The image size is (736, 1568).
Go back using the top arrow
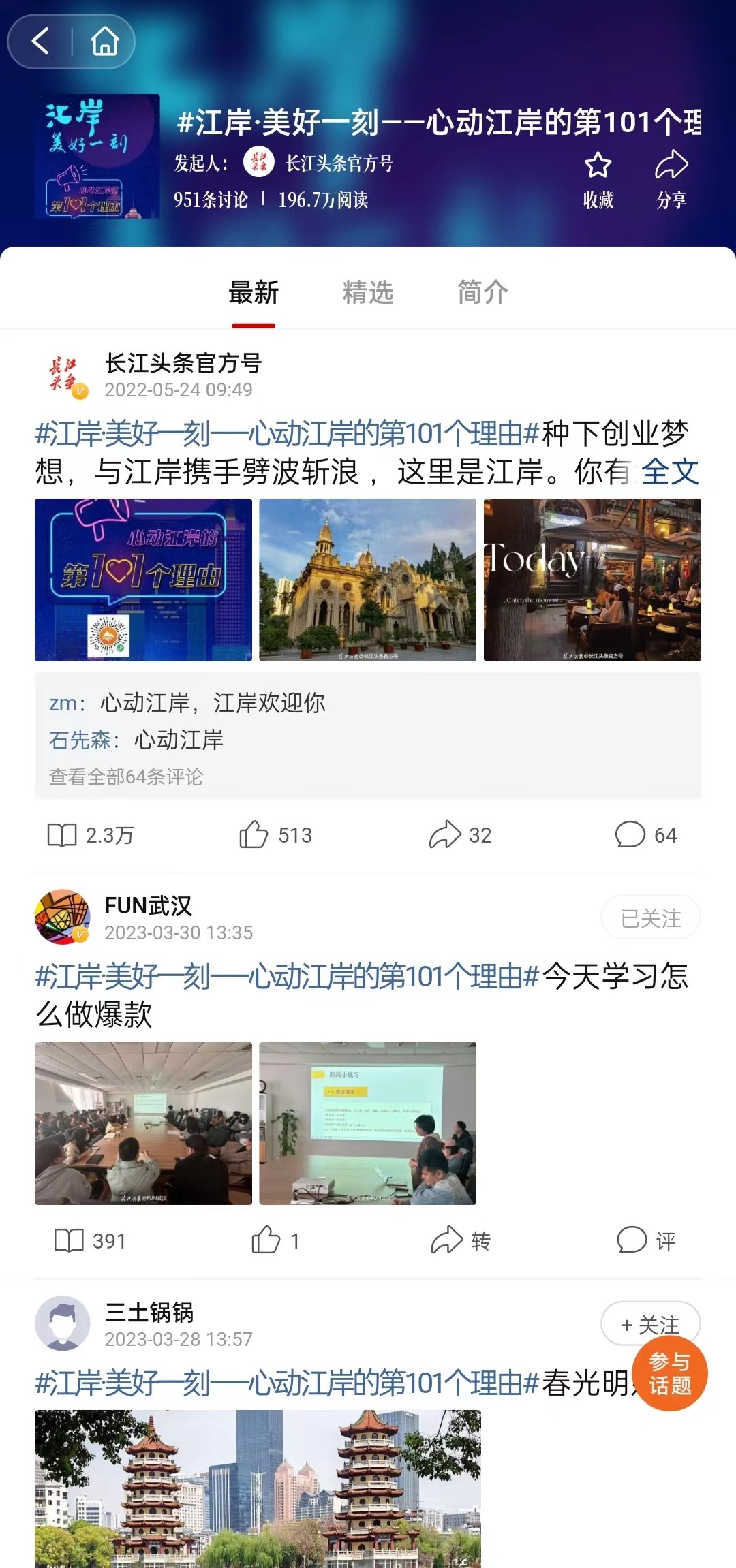(42, 42)
